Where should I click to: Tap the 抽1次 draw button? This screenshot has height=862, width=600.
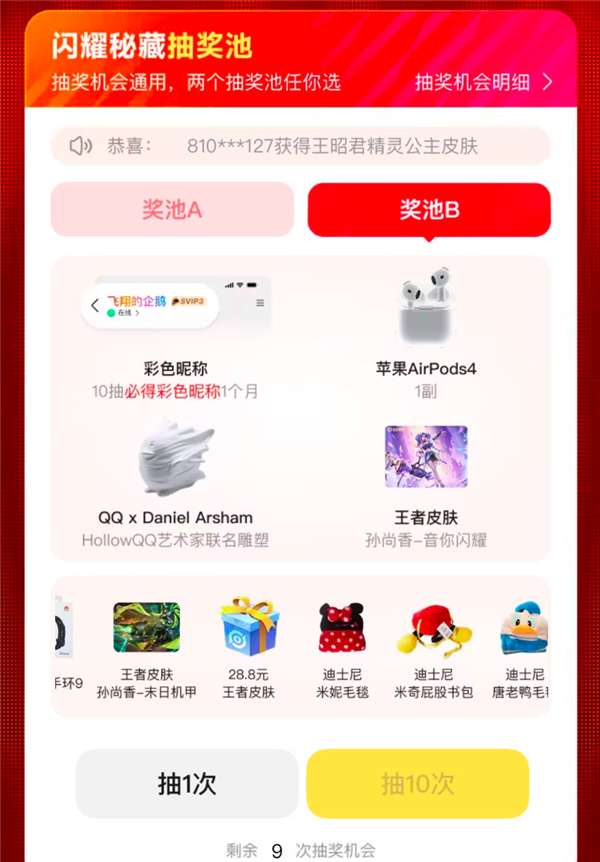187,784
